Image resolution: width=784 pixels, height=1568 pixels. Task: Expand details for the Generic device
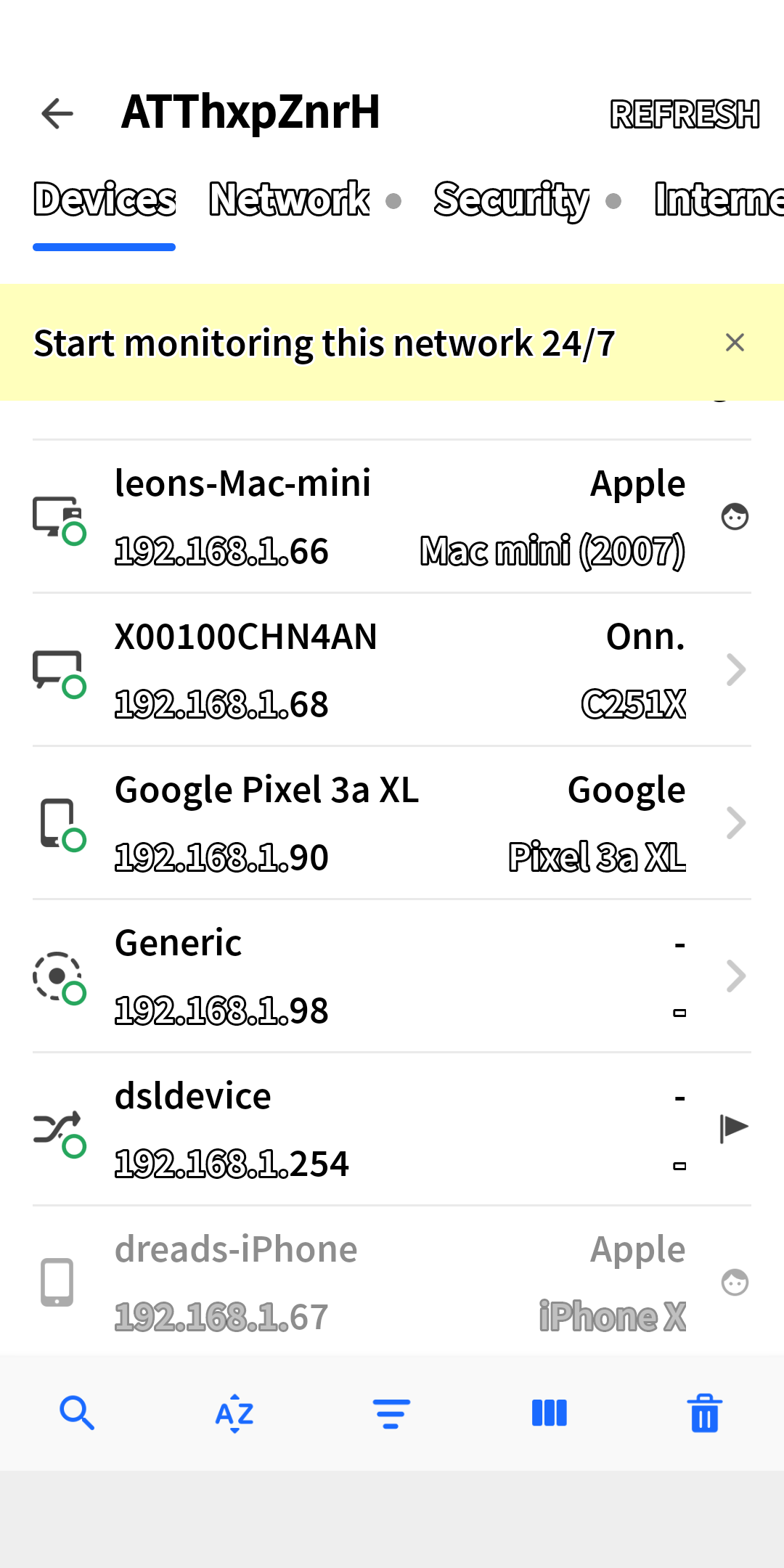click(736, 976)
